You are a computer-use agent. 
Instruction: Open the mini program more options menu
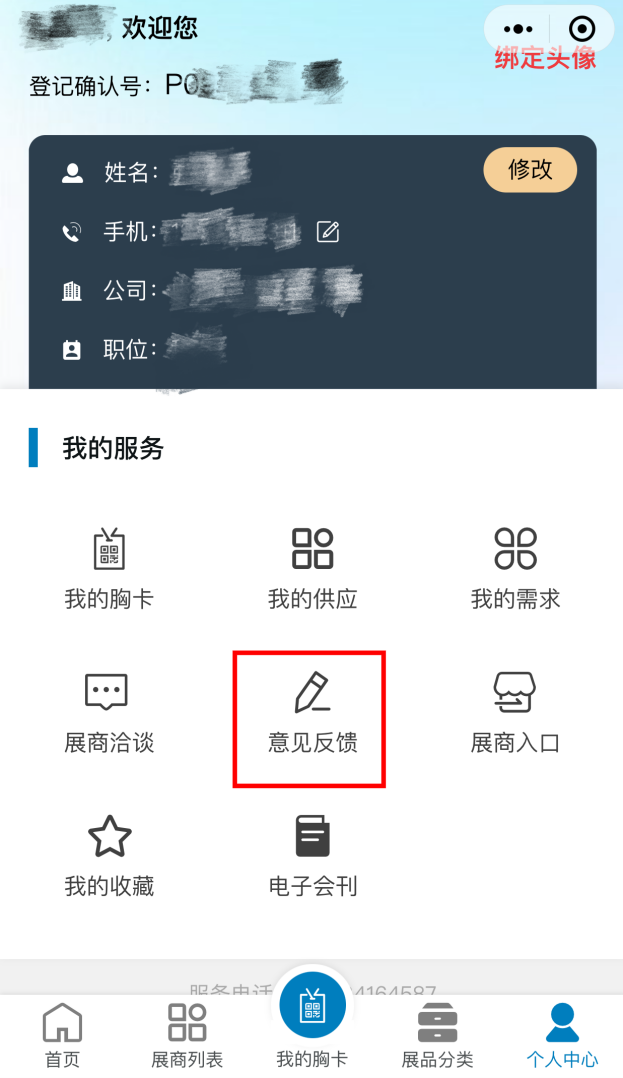(x=518, y=29)
